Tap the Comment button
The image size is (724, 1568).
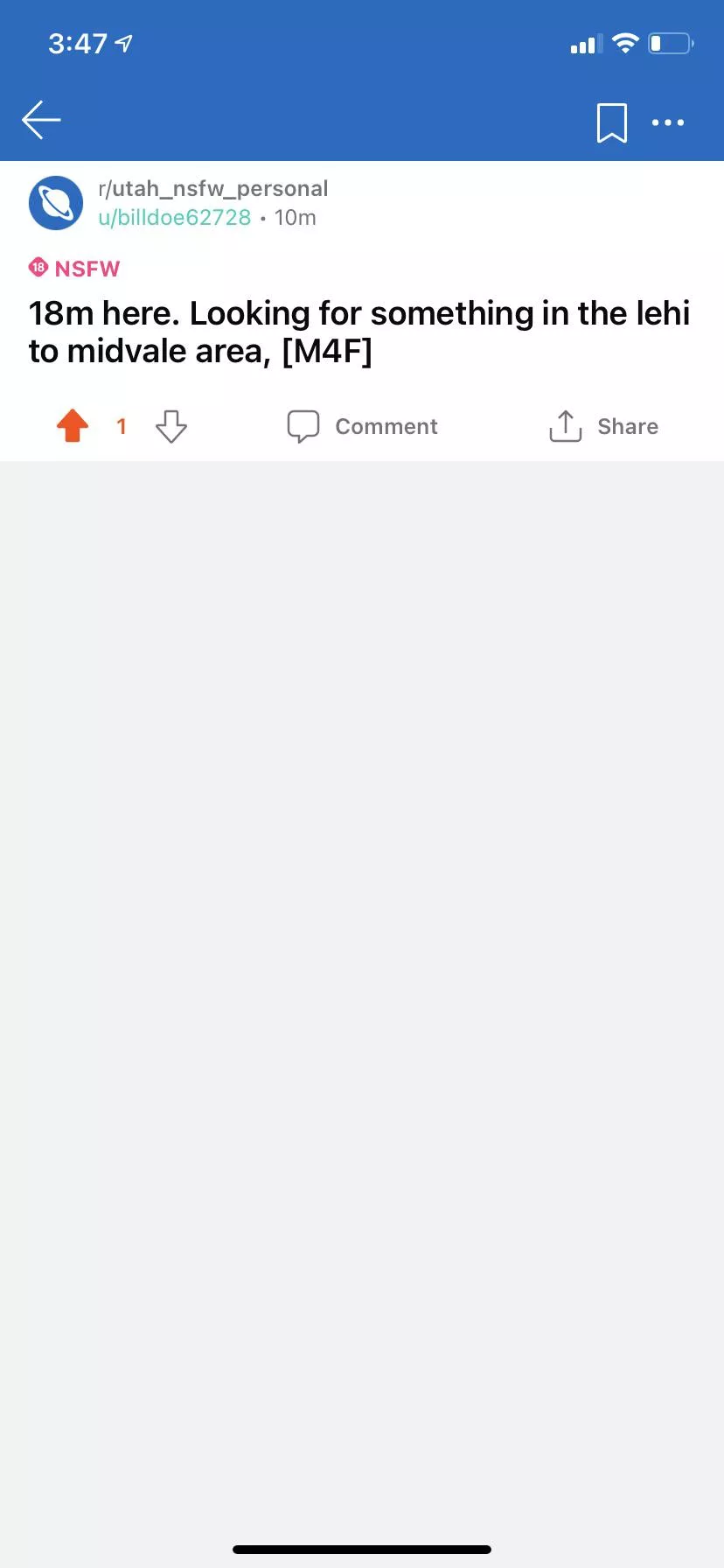(x=363, y=426)
